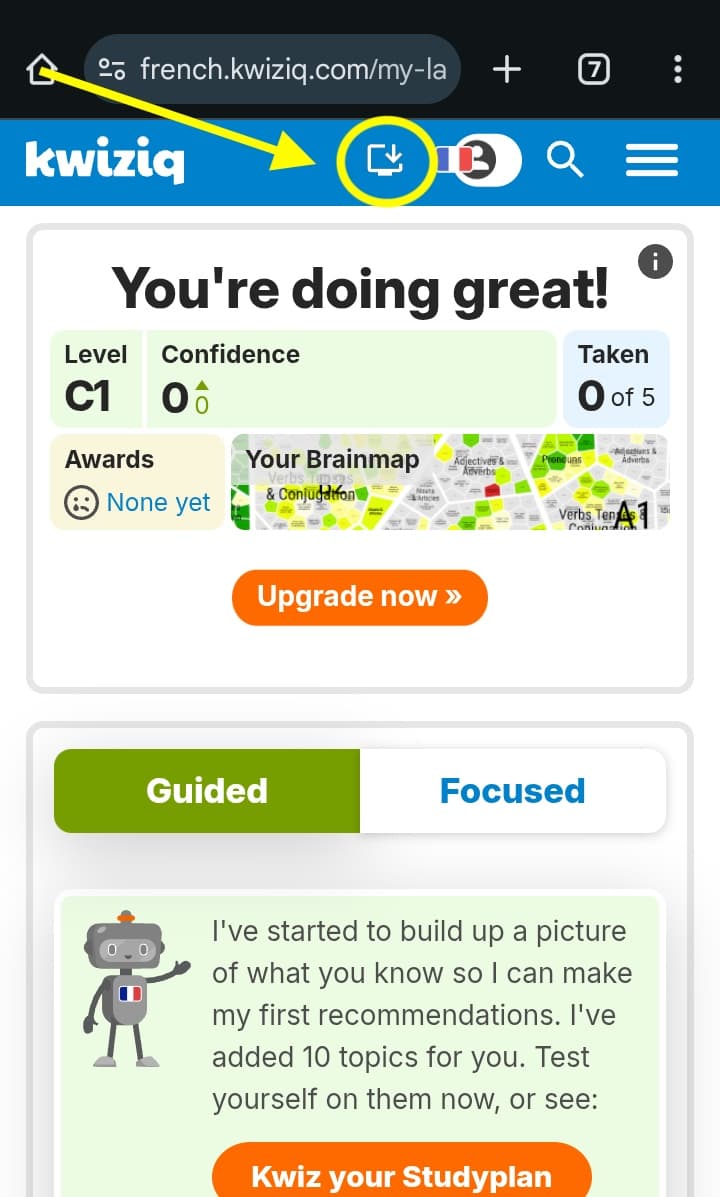Screen dimensions: 720x1197
Task: Click the browser home icon
Action: click(41, 70)
